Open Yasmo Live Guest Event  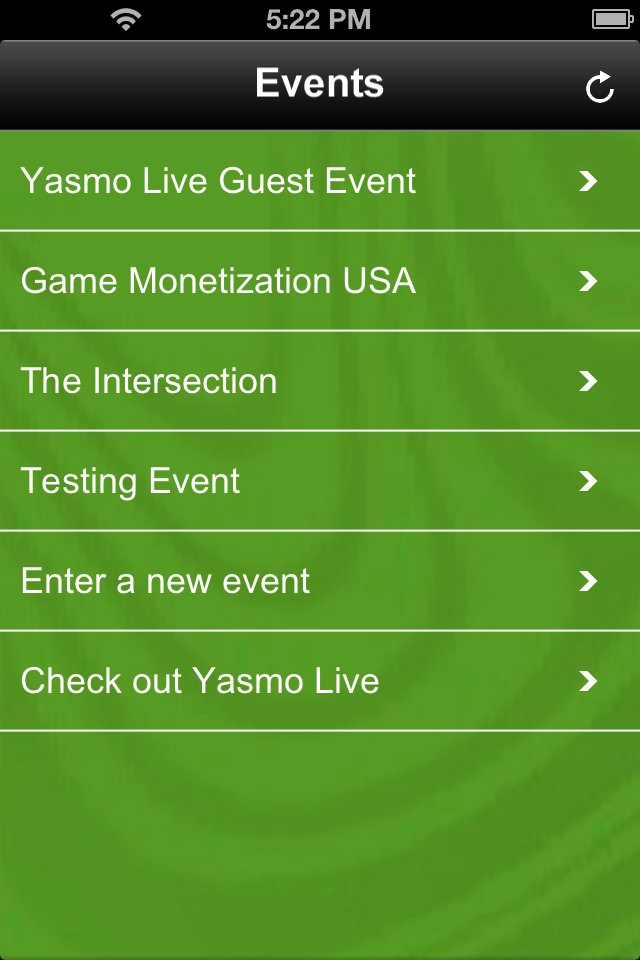point(320,181)
